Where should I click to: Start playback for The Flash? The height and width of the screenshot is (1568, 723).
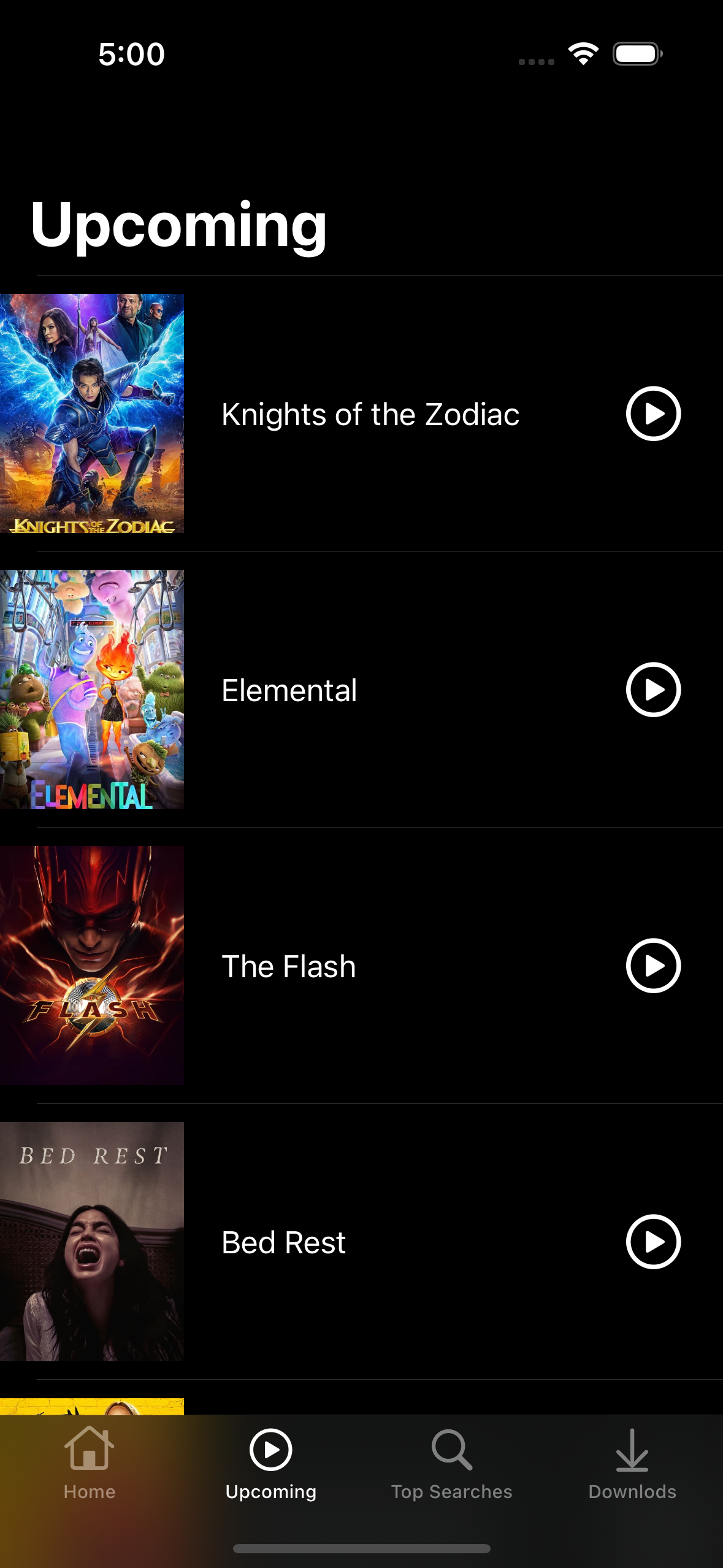point(654,965)
